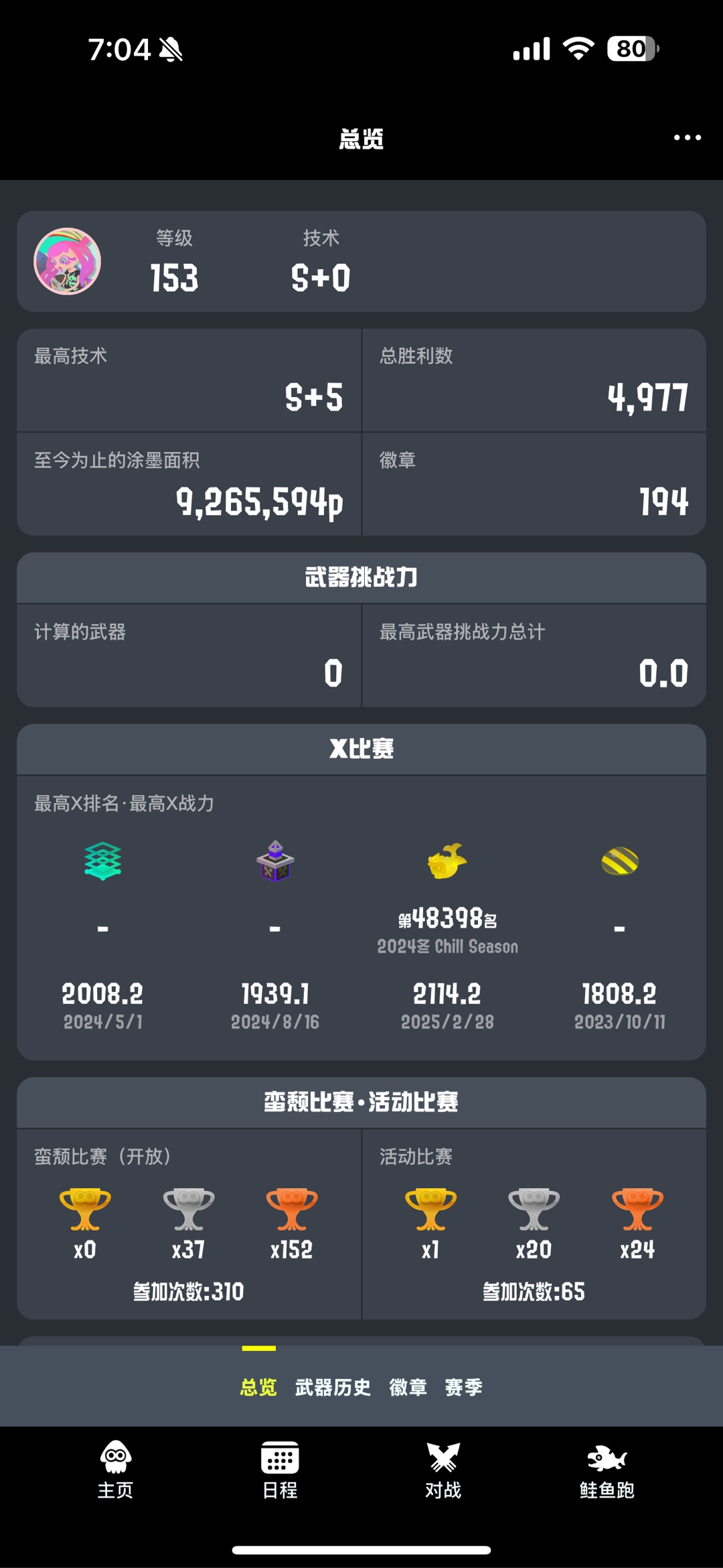Select the 总览 tab
The image size is (723, 1568).
point(258,1386)
